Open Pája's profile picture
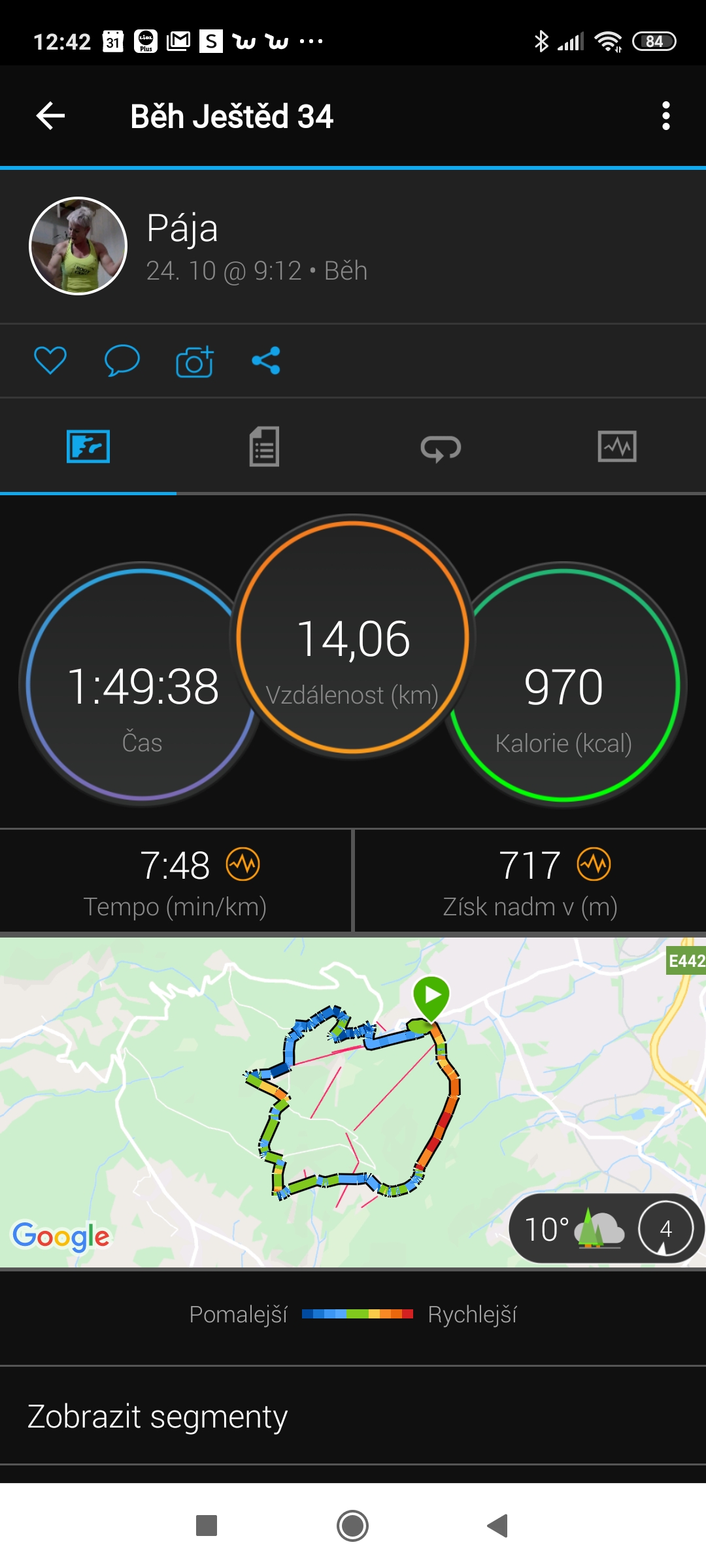 coord(78,246)
